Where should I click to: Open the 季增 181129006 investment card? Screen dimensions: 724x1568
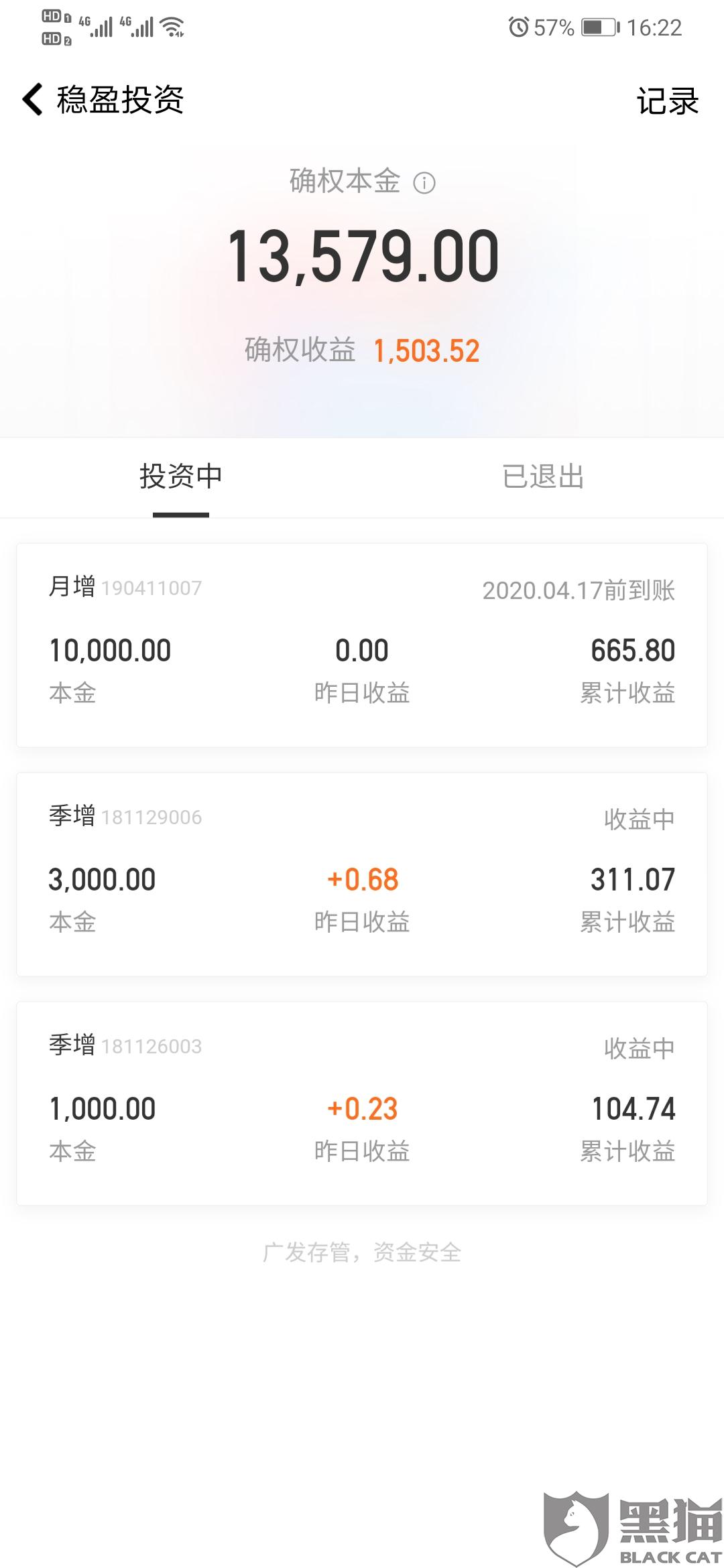click(x=362, y=874)
